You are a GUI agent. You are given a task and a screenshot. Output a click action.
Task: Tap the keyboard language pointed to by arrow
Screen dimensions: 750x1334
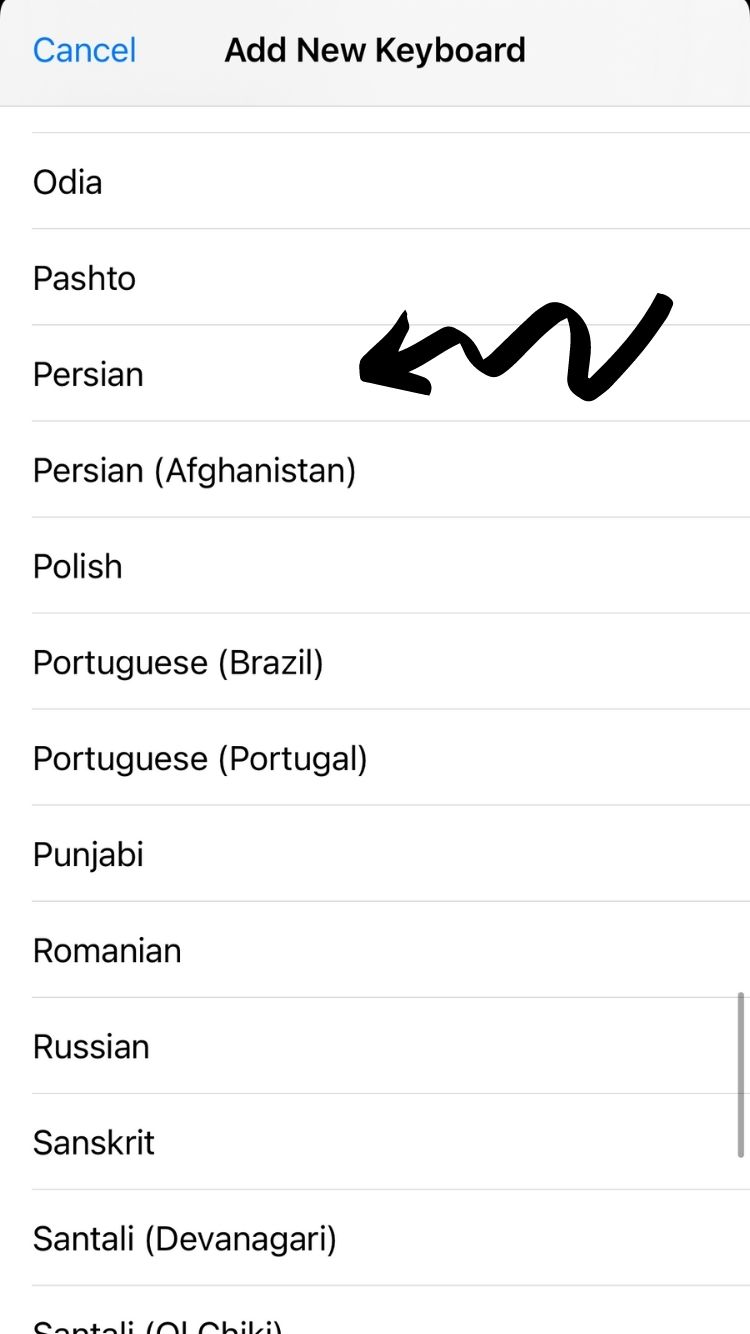point(88,374)
